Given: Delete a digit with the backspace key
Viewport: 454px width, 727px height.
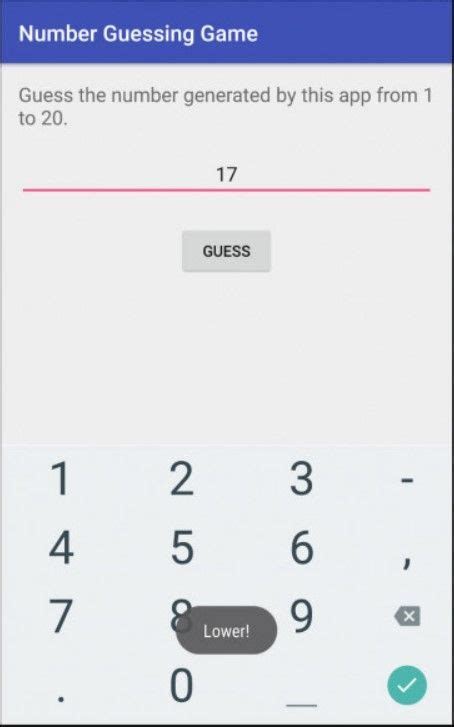Looking at the screenshot, I should [407, 616].
